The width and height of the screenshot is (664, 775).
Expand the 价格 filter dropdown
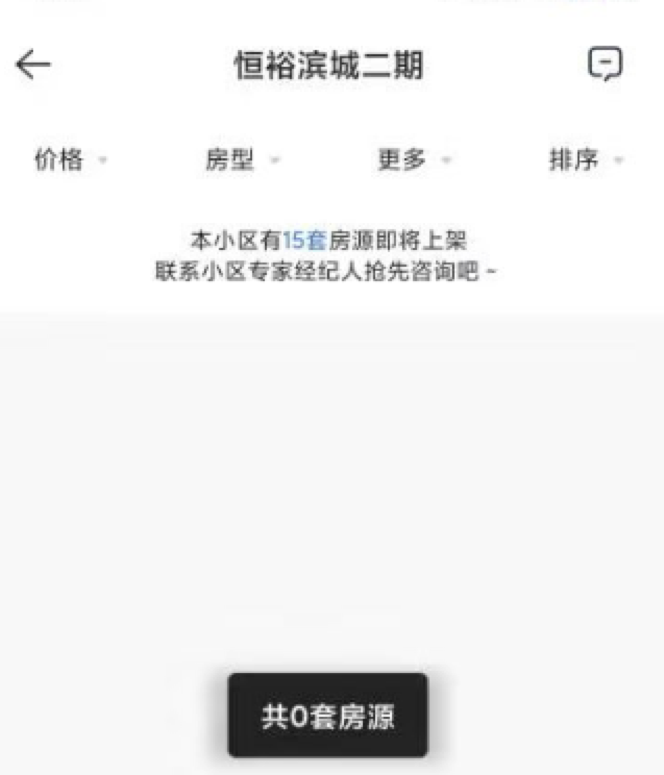[70, 160]
